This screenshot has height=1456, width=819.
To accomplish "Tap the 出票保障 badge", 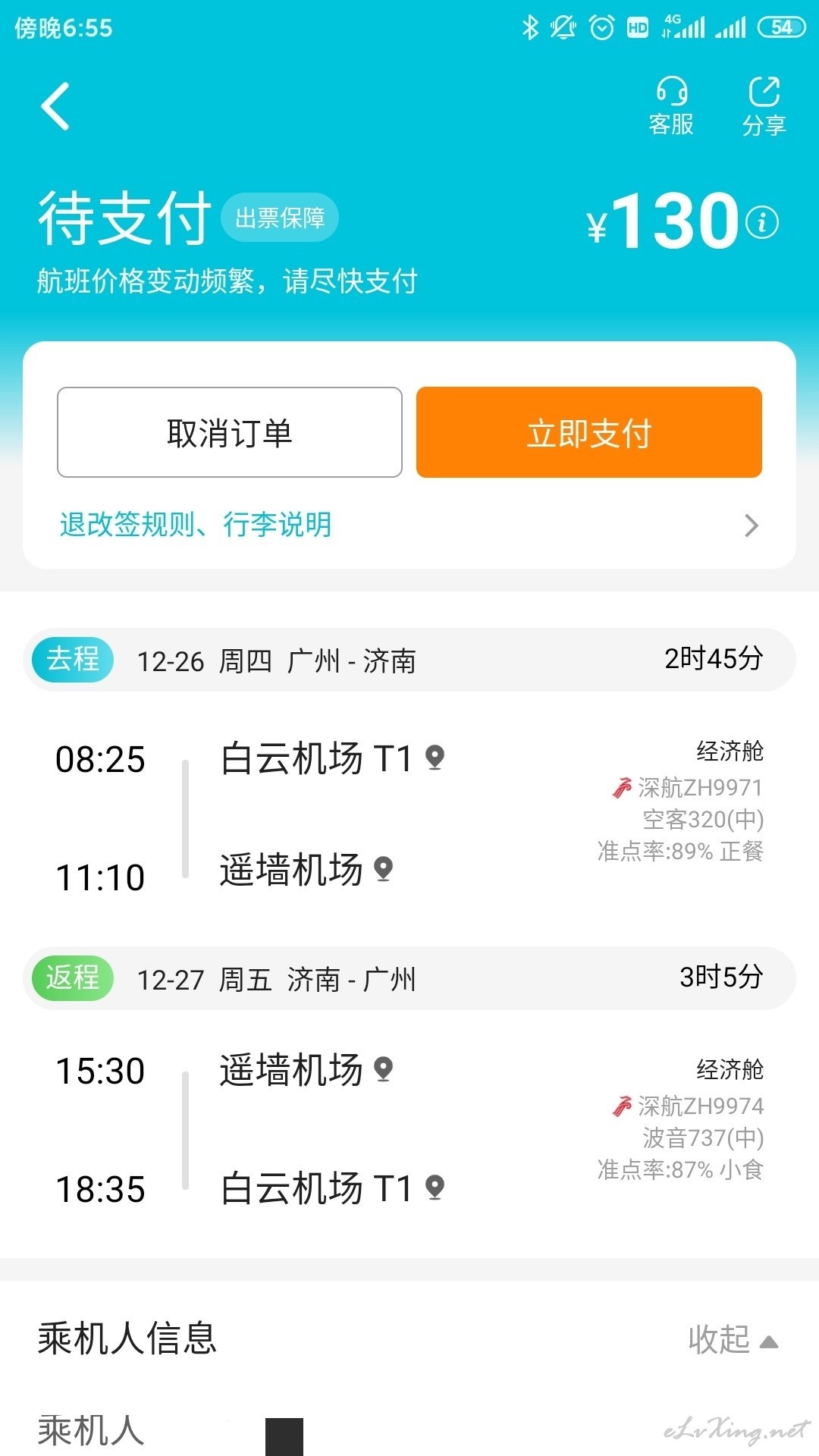I will 280,218.
